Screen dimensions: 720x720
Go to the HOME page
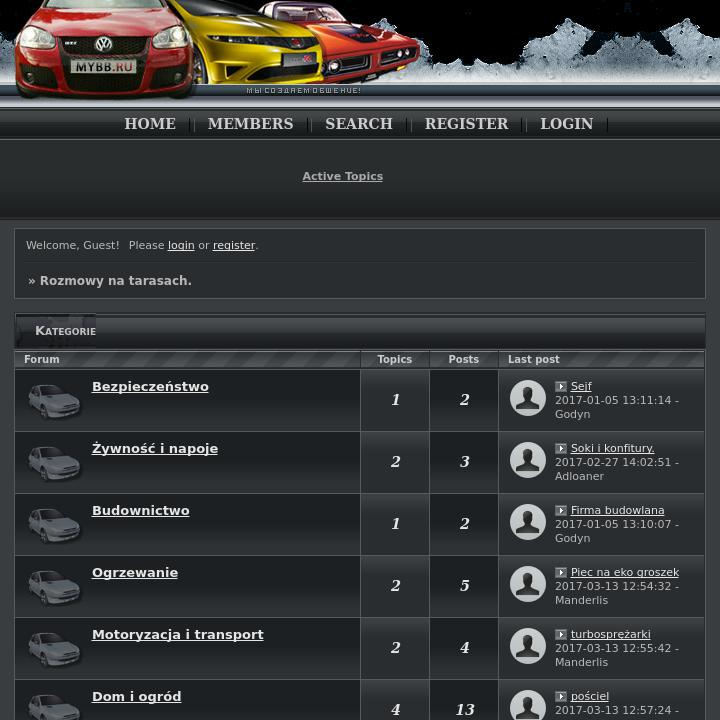150,124
